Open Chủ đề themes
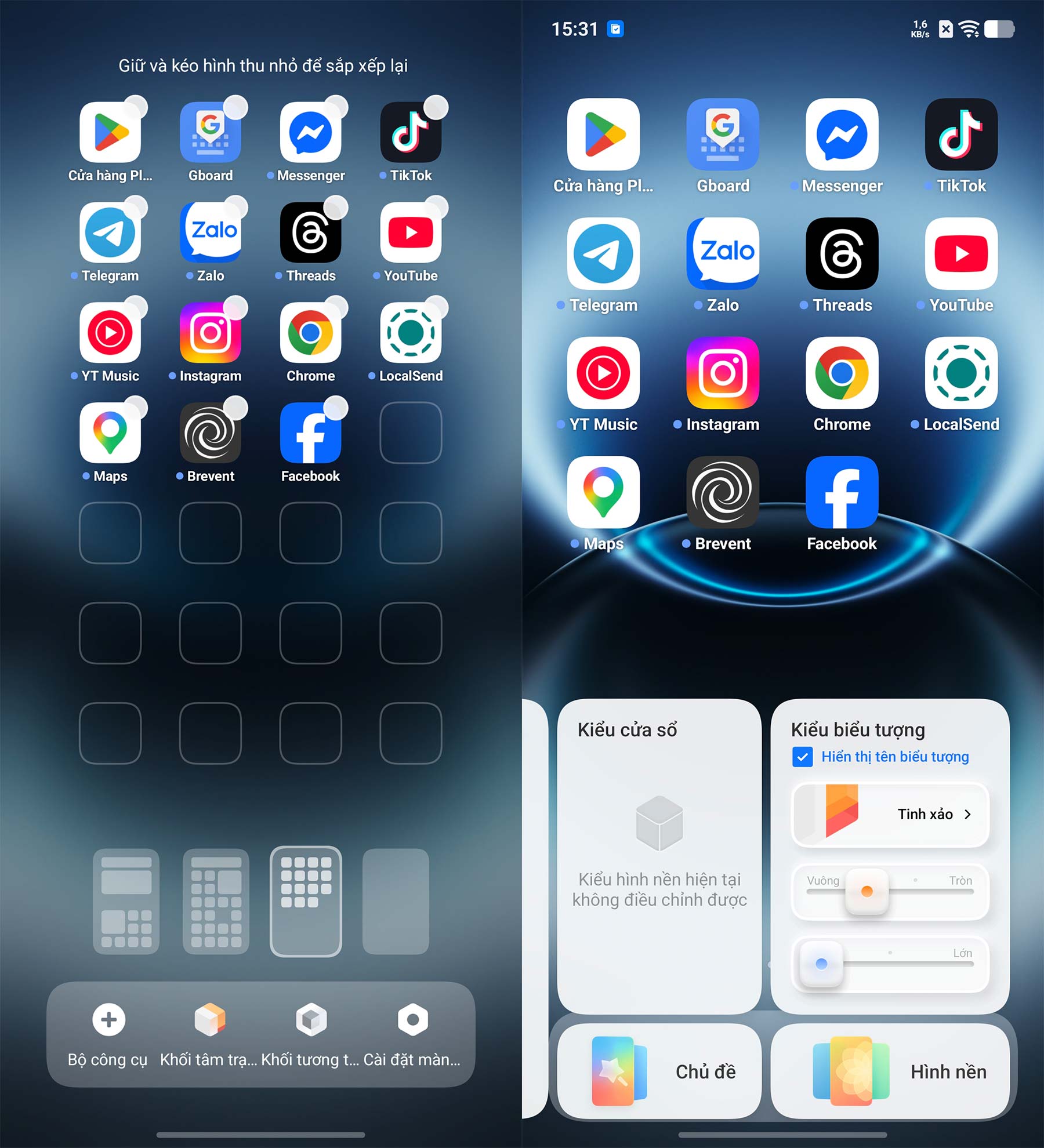The height and width of the screenshot is (1148, 1044). point(659,1071)
